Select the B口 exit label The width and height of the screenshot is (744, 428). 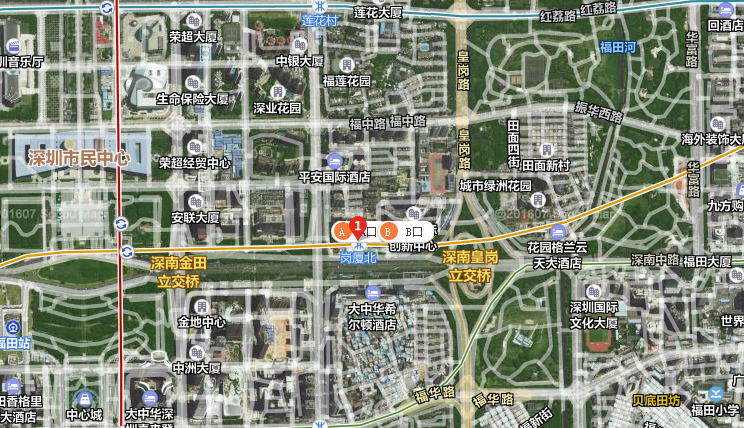pos(413,232)
